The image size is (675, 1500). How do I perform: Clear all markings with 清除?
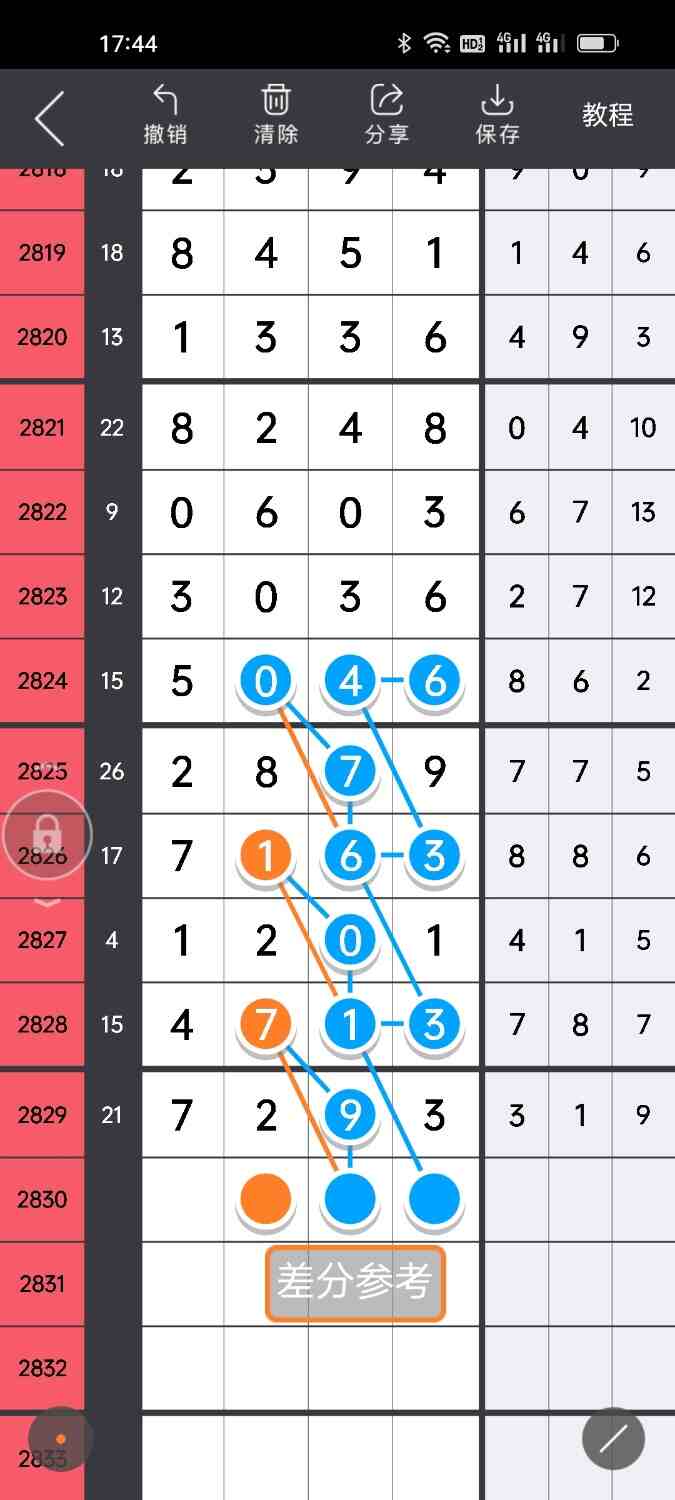(x=276, y=115)
